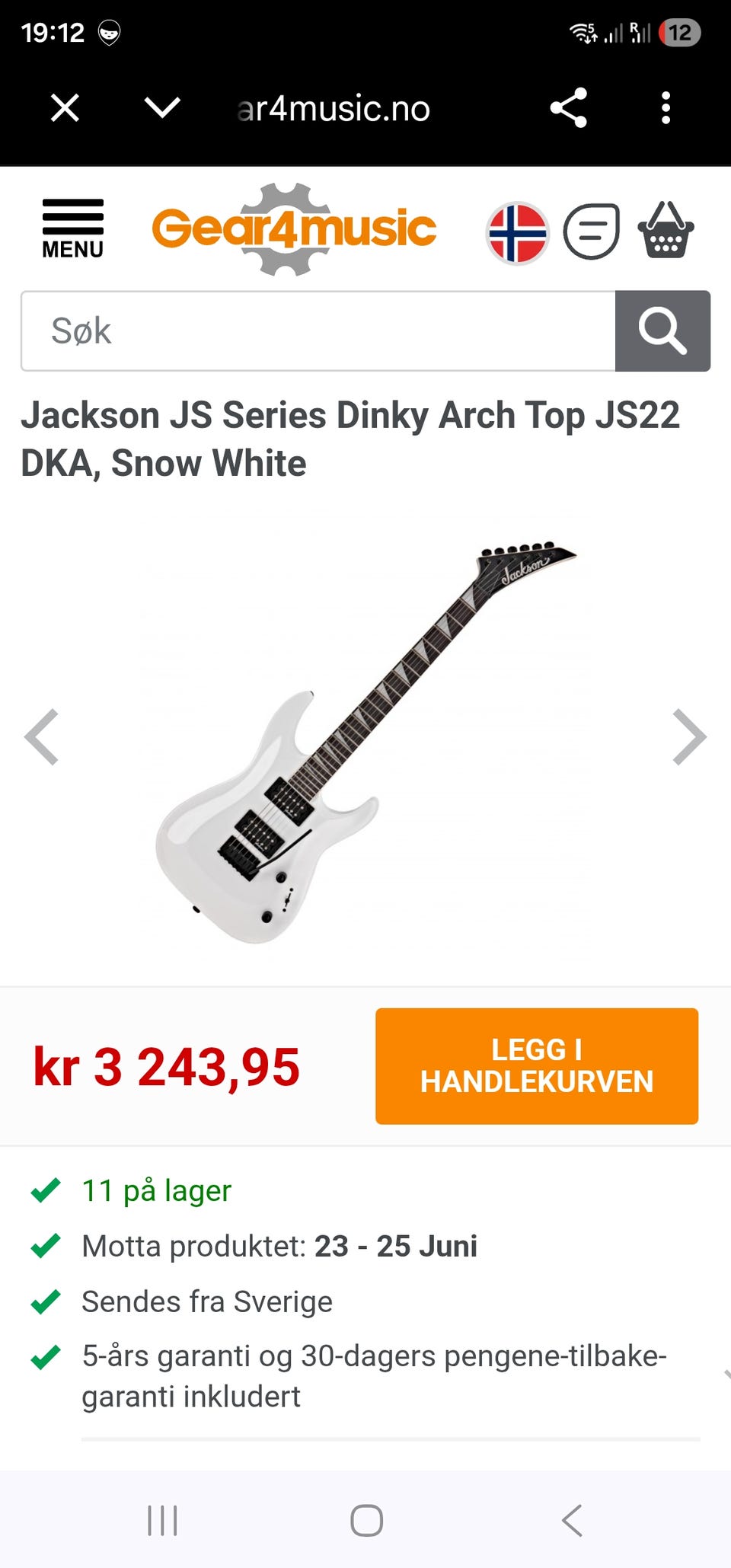The width and height of the screenshot is (731, 1568).
Task: Go back with system back button
Action: [571, 1520]
